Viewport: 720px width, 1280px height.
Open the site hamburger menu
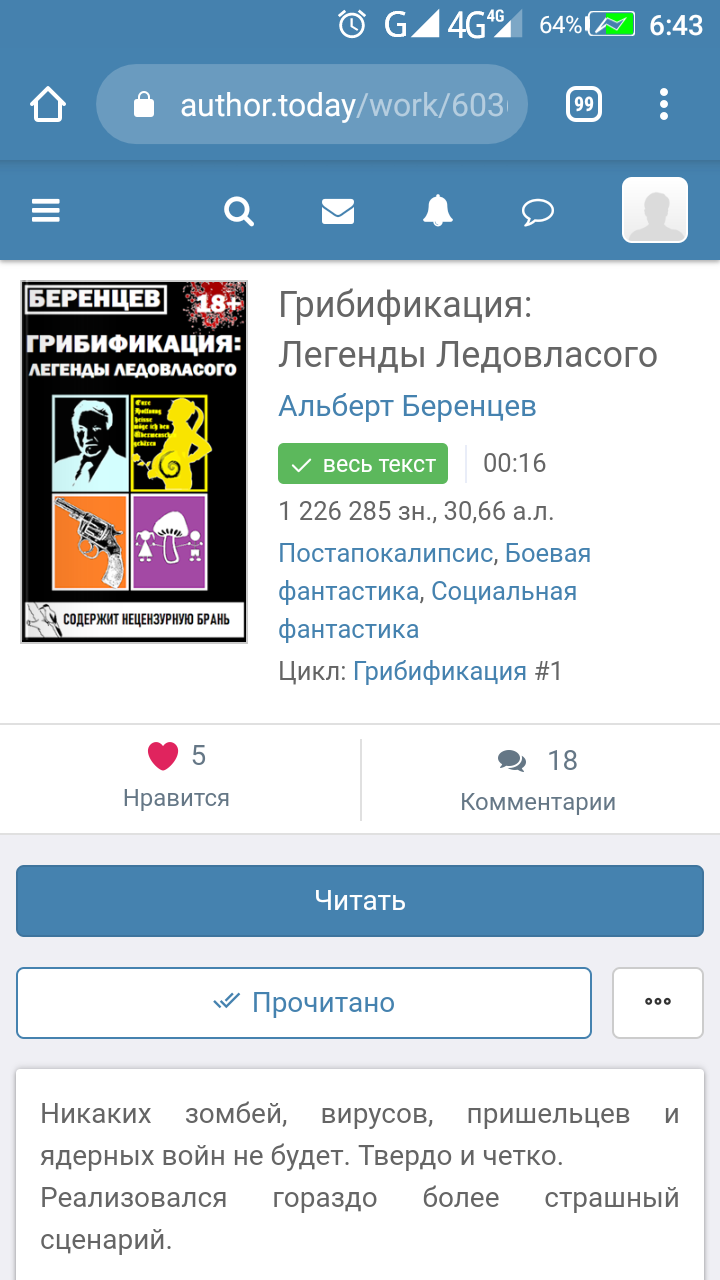pyautogui.click(x=46, y=211)
